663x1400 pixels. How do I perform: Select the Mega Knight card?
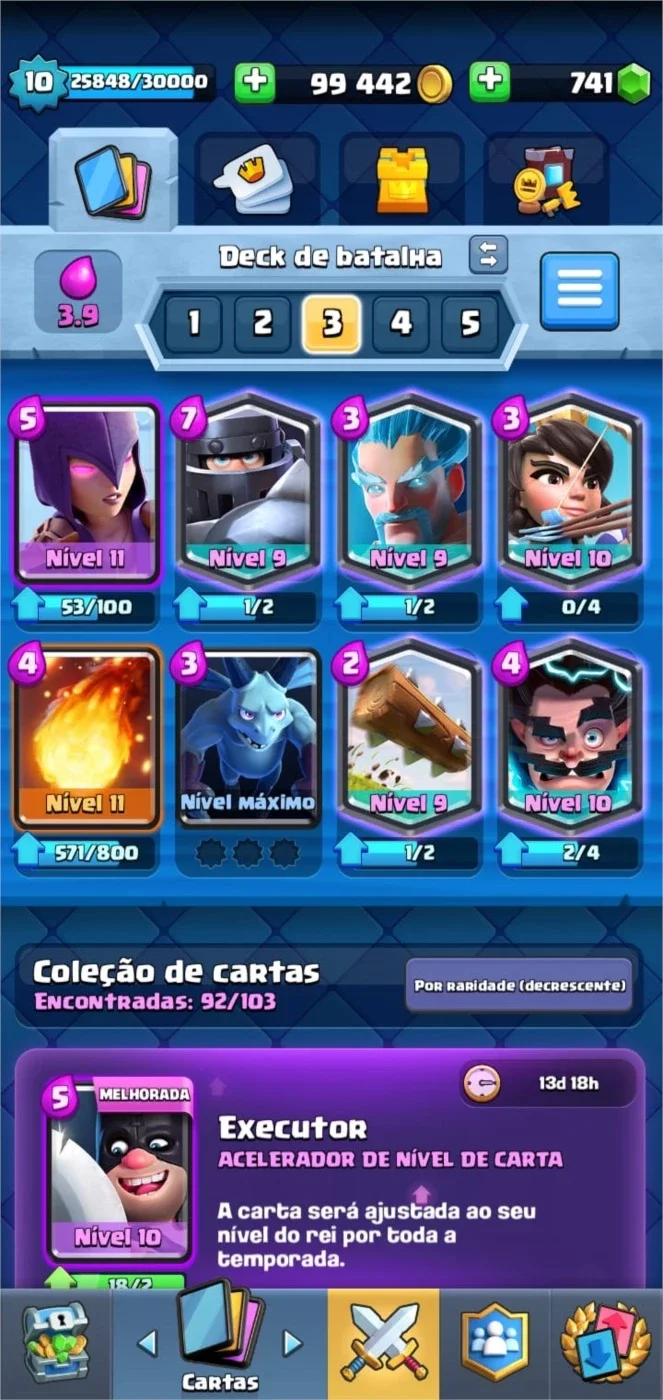[248, 493]
